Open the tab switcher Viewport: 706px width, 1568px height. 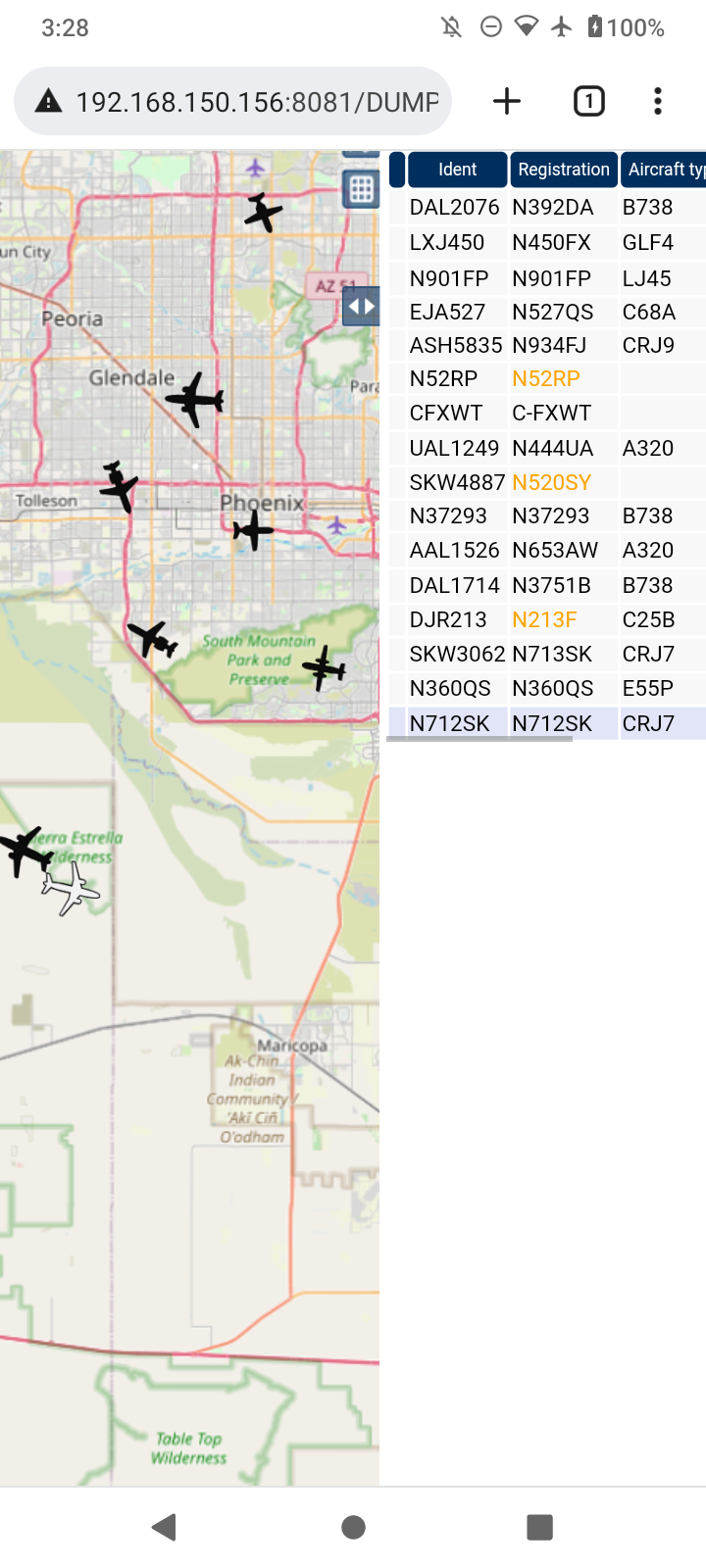(x=589, y=101)
